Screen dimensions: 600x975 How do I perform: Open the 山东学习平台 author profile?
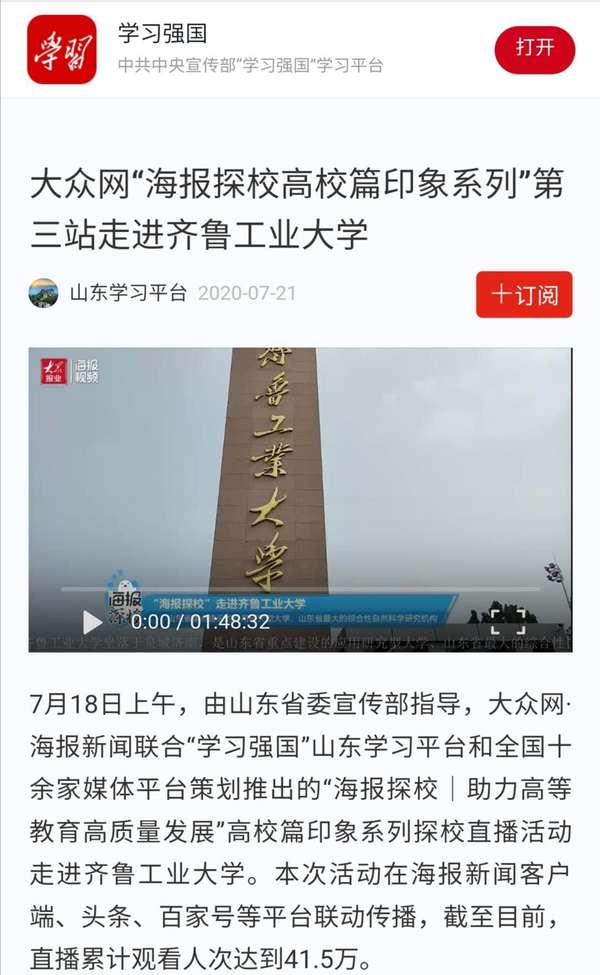(127, 294)
